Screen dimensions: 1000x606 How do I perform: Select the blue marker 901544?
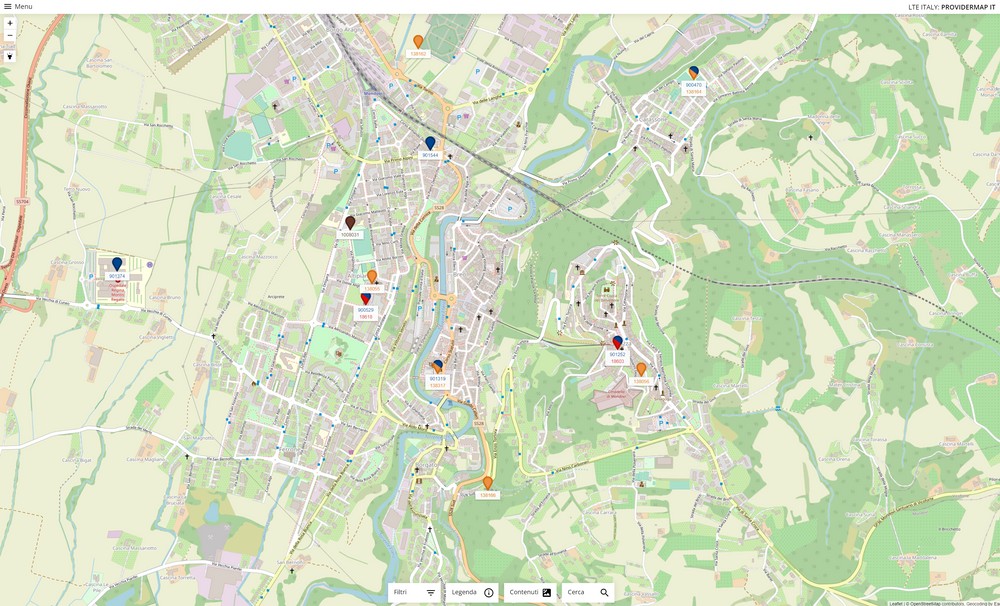click(x=430, y=143)
